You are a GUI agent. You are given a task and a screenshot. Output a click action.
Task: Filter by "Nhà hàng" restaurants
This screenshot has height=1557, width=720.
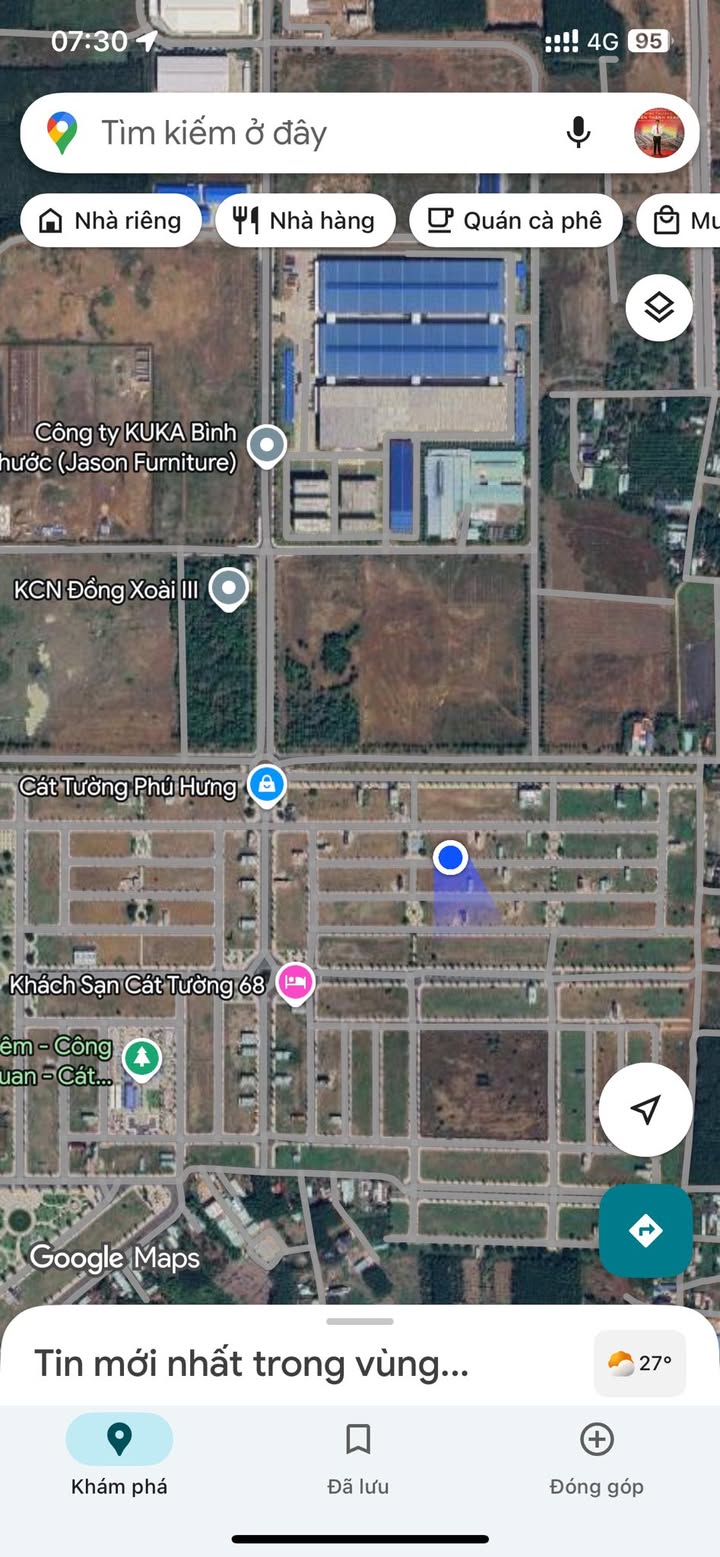(305, 221)
